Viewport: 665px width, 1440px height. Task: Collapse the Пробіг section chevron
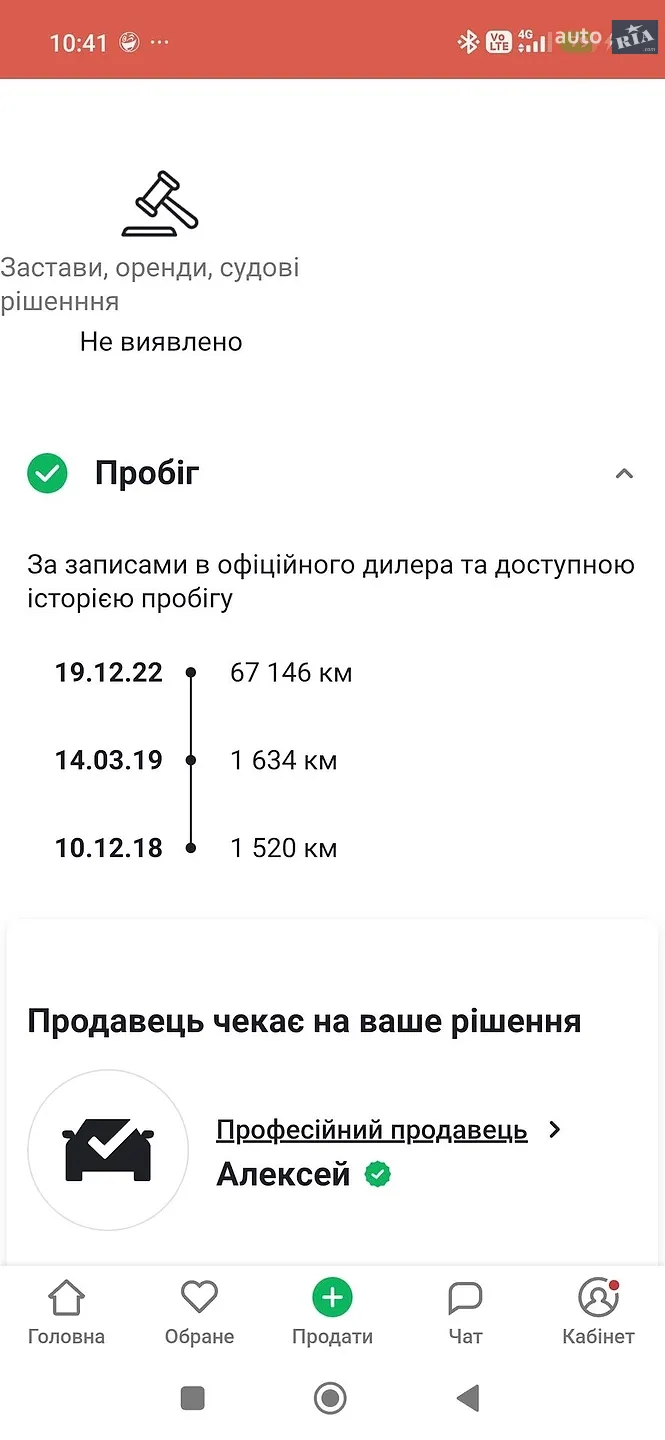624,474
